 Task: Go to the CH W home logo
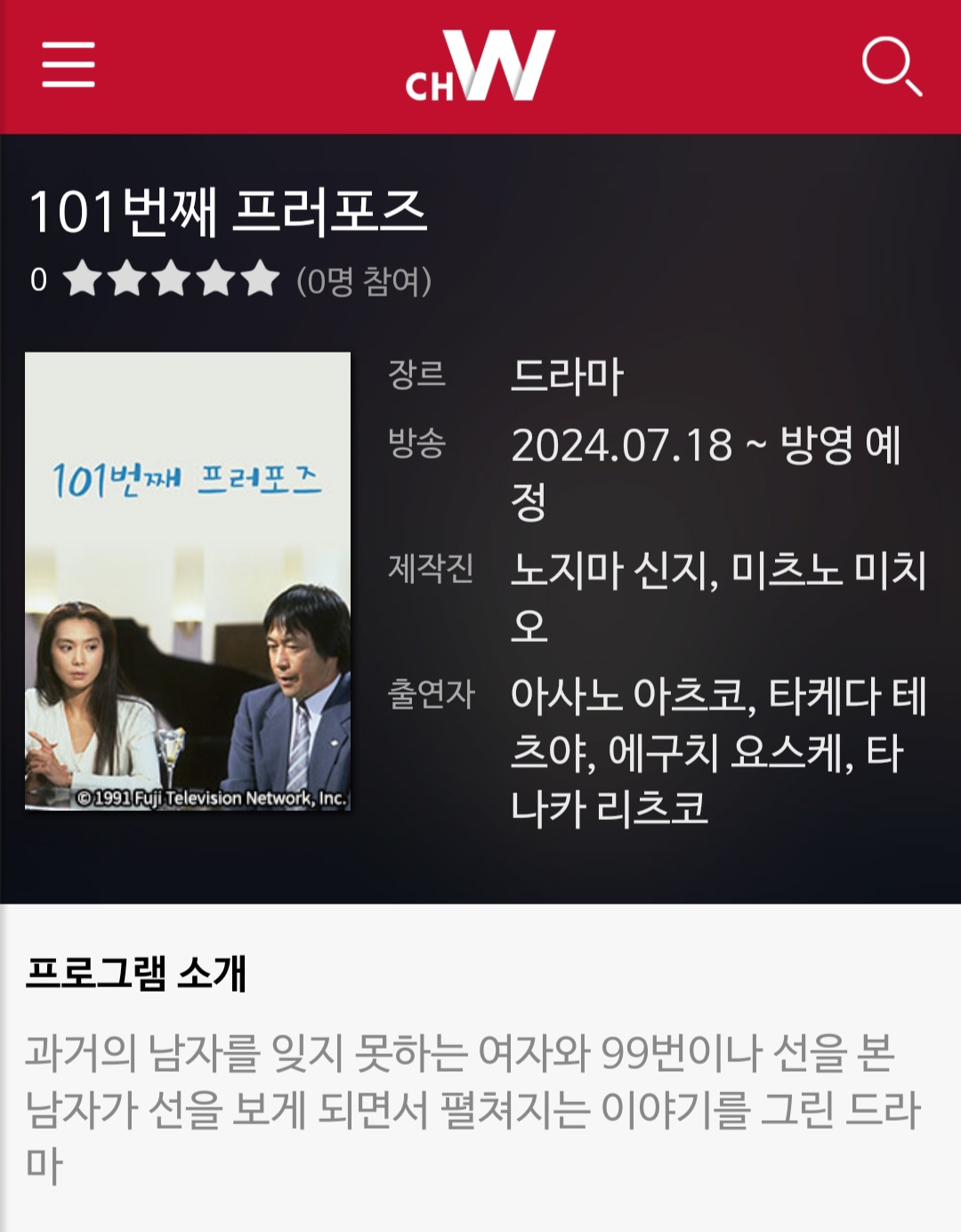(480, 66)
